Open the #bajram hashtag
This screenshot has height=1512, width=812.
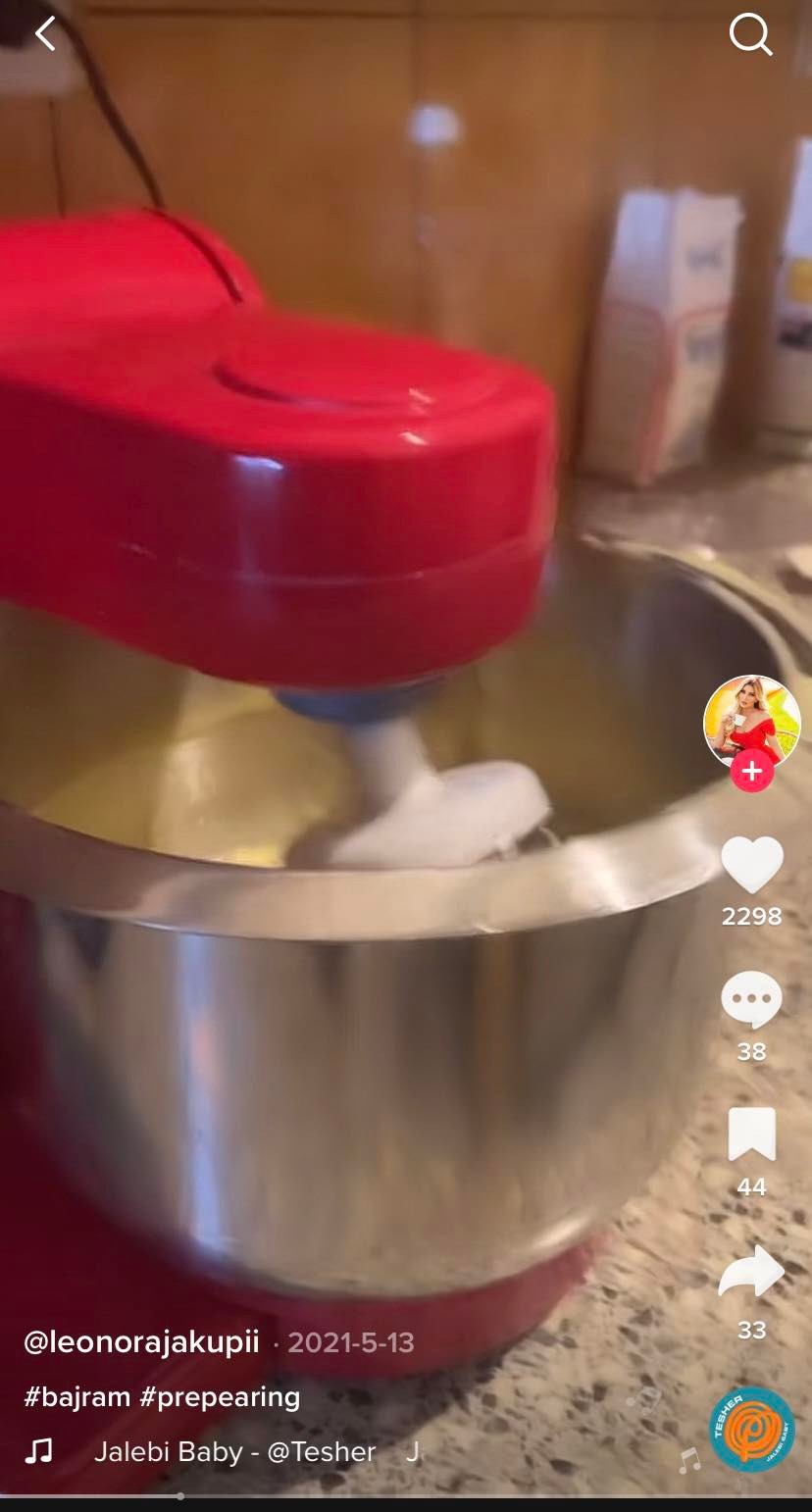tap(76, 1396)
